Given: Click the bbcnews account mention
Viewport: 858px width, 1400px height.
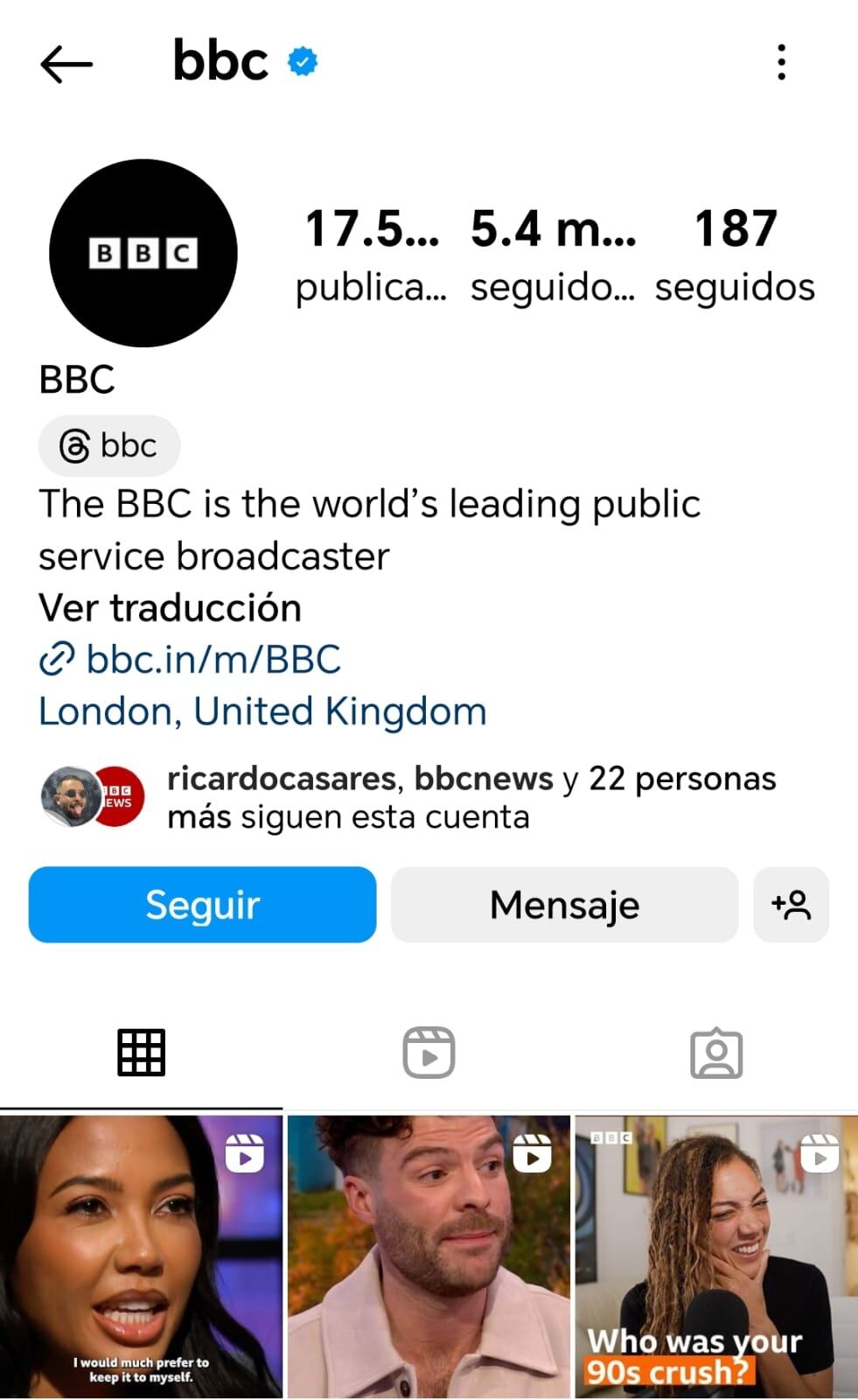Looking at the screenshot, I should click(482, 778).
